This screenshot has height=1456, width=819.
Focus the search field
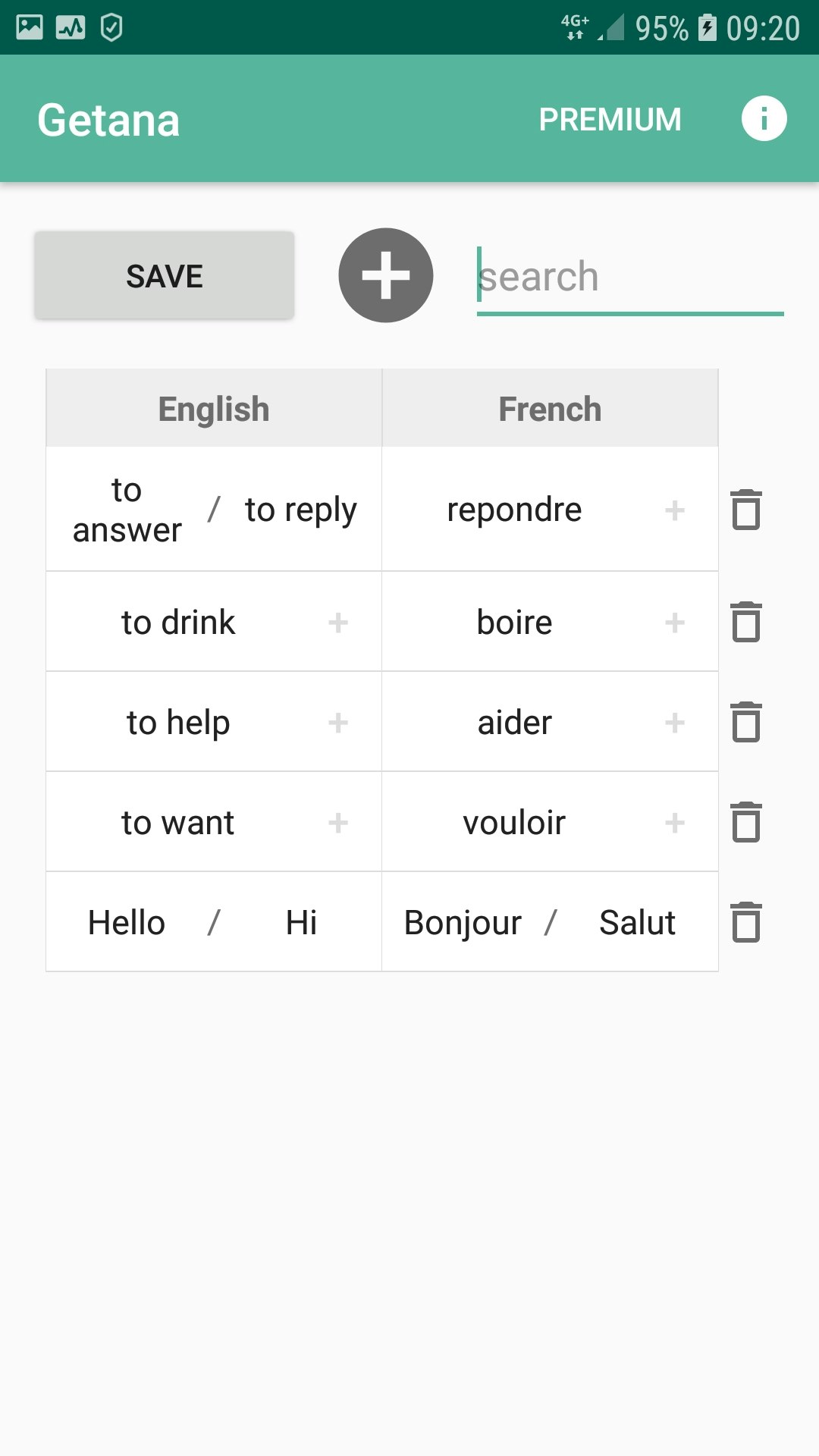629,278
